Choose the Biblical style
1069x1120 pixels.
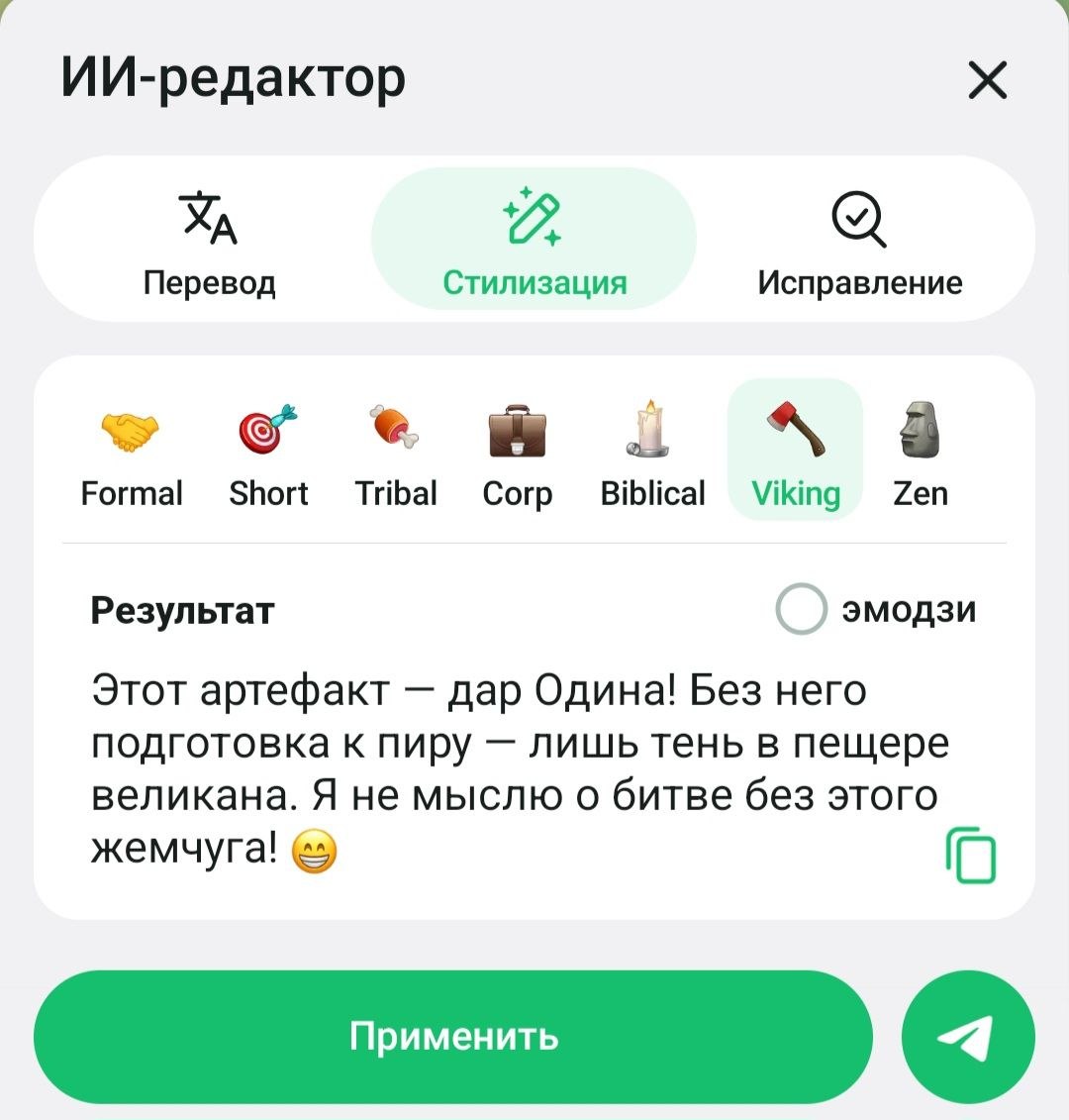(653, 454)
